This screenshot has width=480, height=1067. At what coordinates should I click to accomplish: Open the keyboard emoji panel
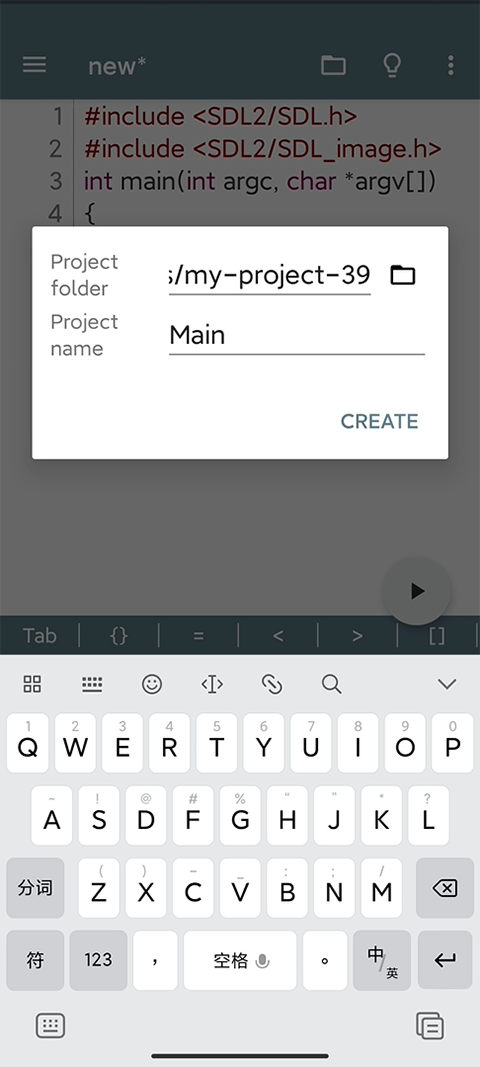152,684
